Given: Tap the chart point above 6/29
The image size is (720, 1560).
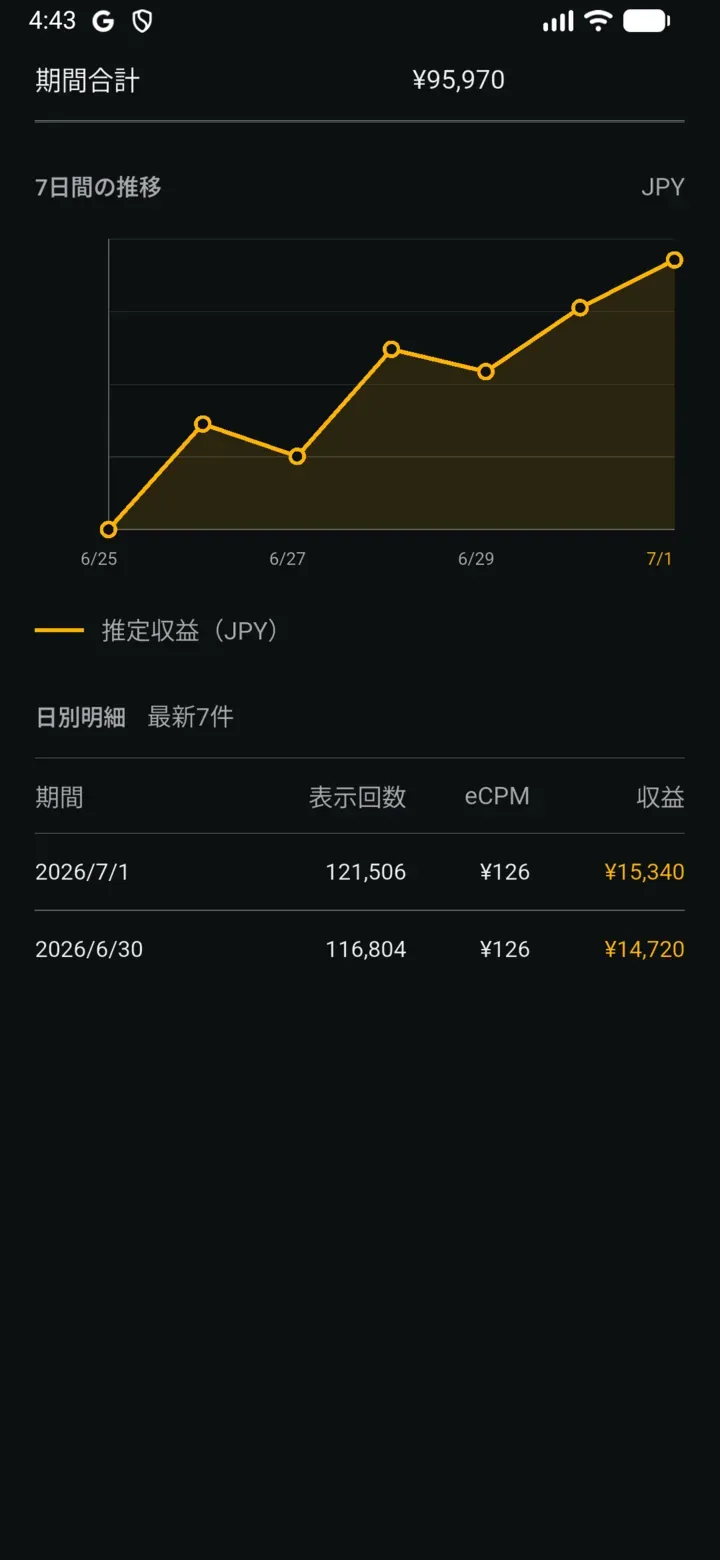Looking at the screenshot, I should [486, 371].
